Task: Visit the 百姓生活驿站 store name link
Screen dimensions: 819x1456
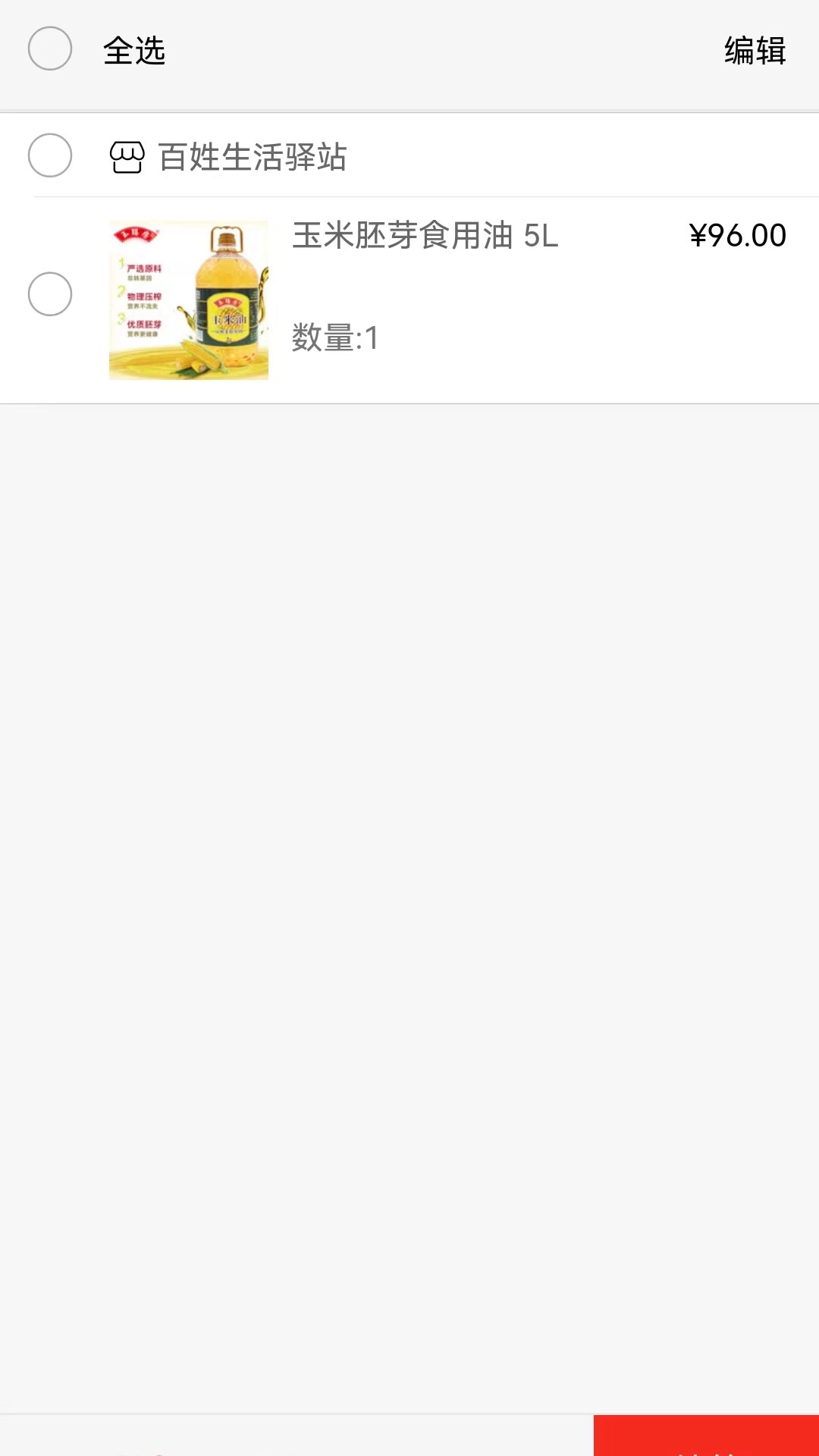Action: pyautogui.click(x=250, y=159)
